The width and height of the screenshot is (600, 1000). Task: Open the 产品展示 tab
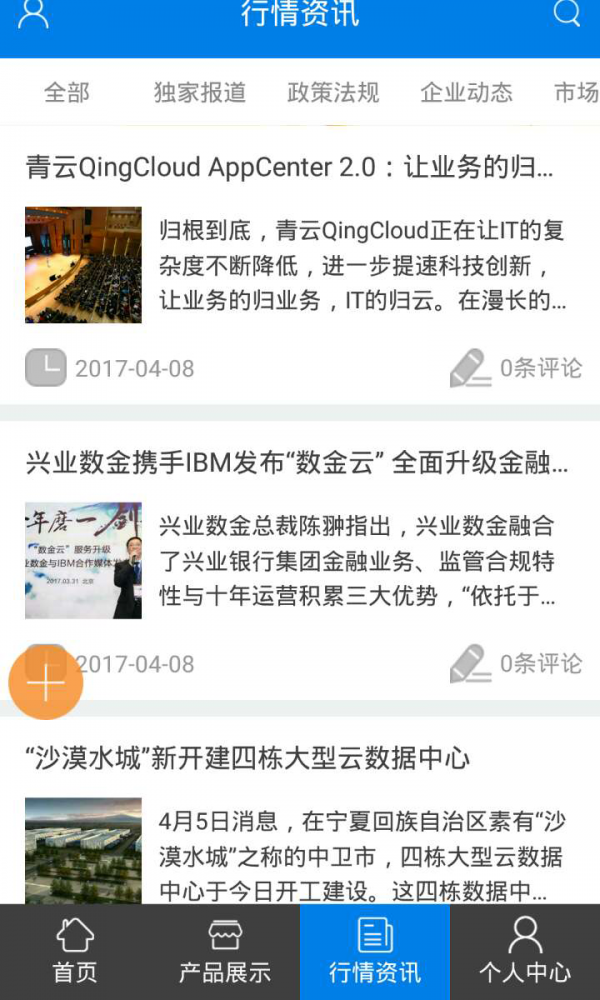click(225, 952)
